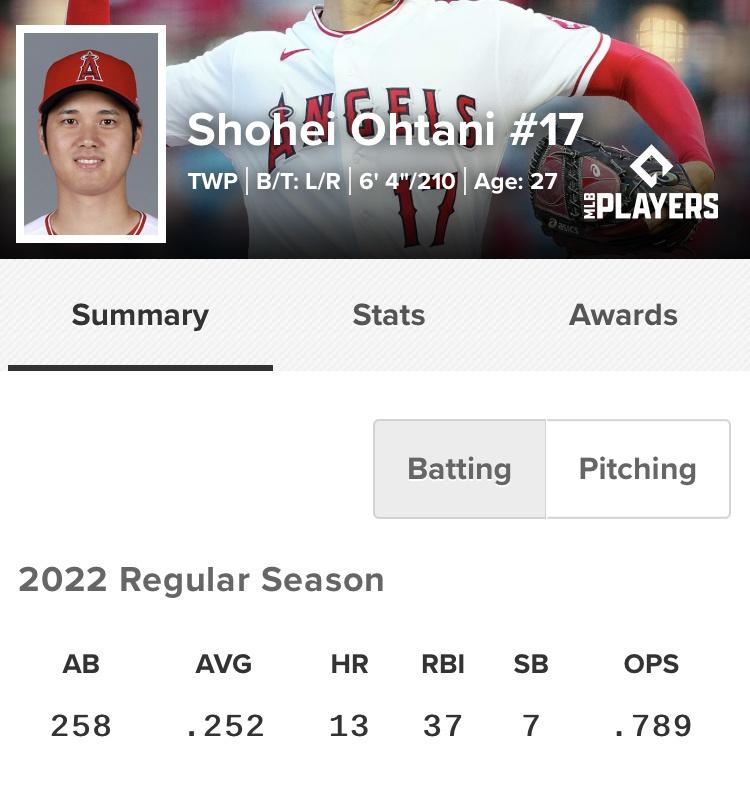Select the Summary tab

(140, 316)
